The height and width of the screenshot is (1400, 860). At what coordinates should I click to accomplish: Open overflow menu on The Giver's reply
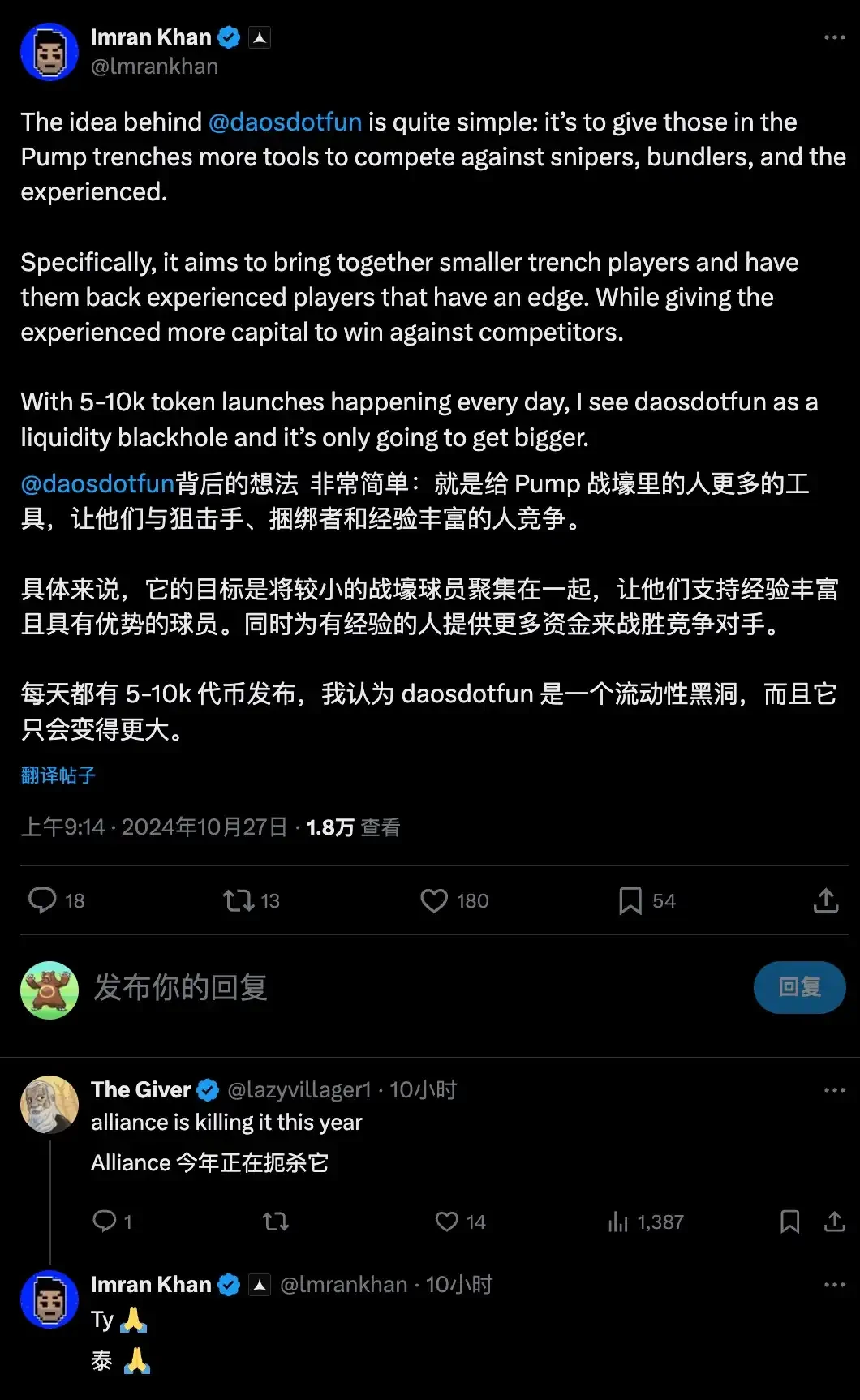pyautogui.click(x=834, y=1090)
